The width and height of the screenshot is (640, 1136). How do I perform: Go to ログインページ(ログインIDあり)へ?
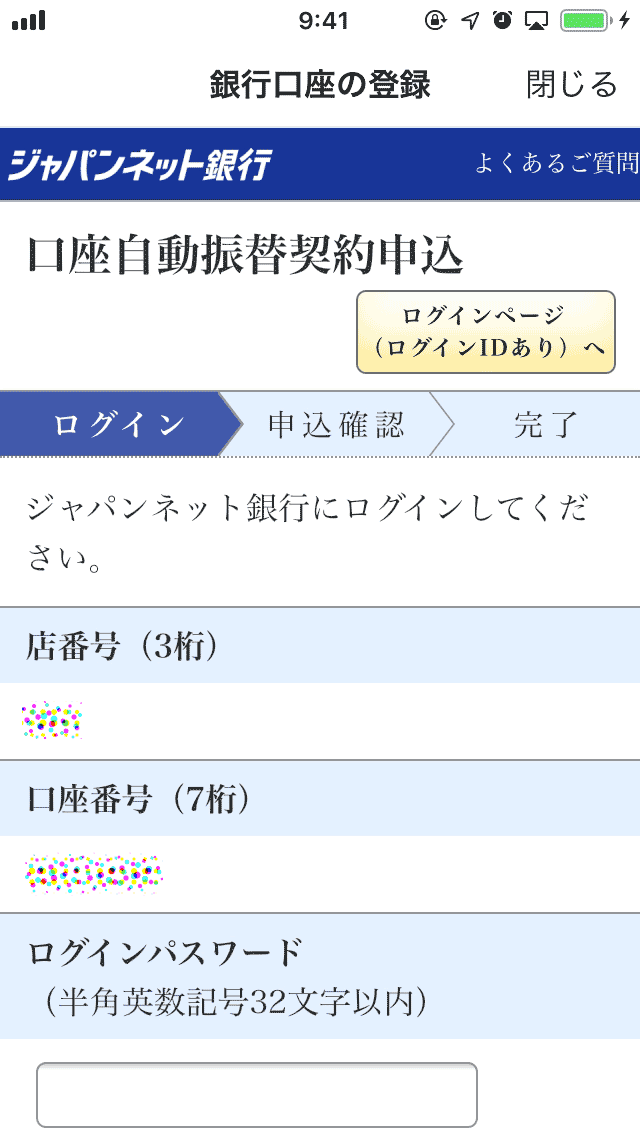(486, 332)
